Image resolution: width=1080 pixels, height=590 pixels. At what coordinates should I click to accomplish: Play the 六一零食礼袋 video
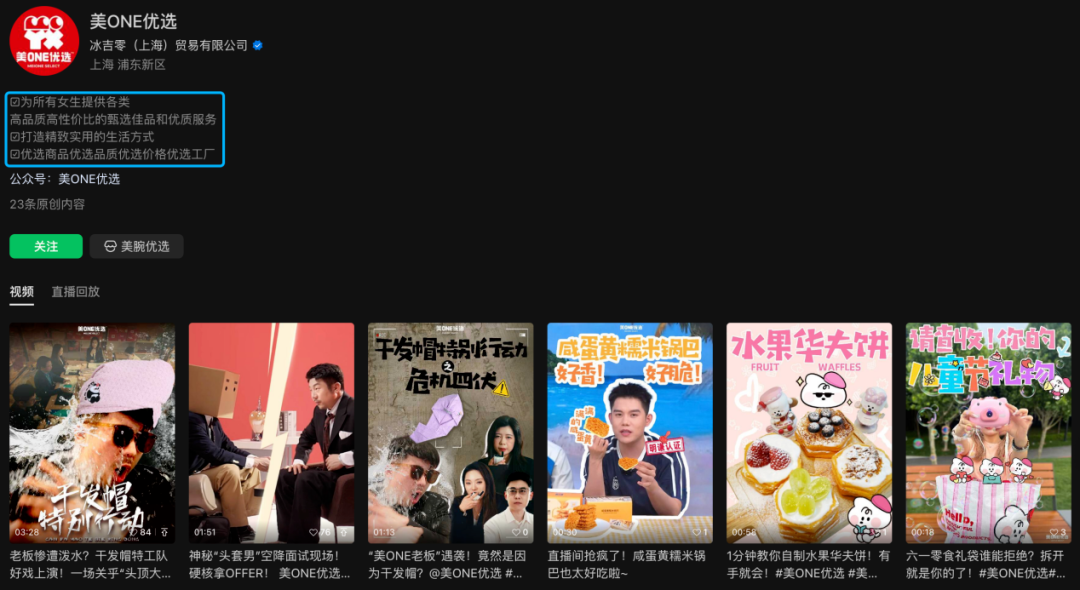pos(987,432)
